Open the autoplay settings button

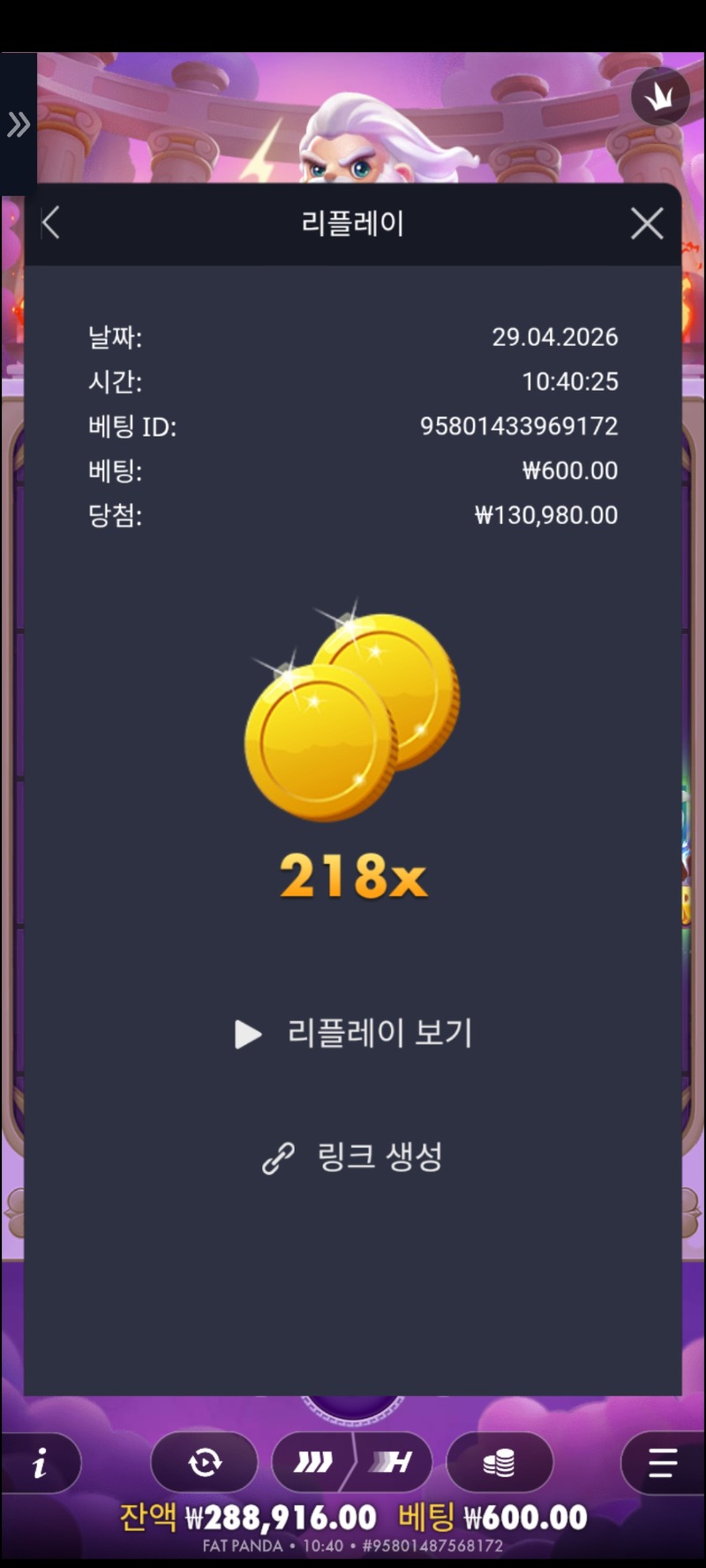(205, 1463)
